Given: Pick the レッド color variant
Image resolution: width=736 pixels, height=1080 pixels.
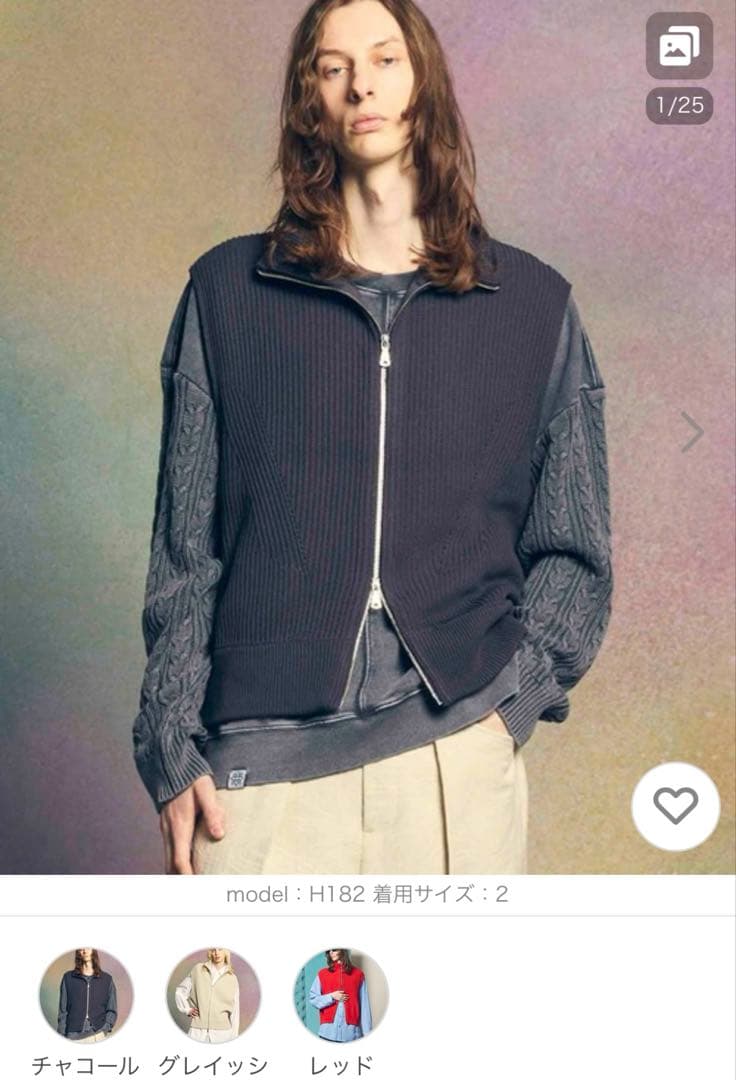Looking at the screenshot, I should [341, 996].
